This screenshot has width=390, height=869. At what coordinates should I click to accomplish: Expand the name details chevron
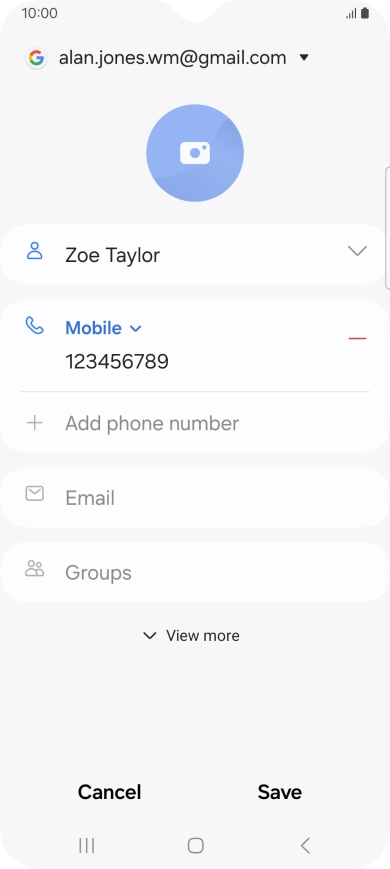(x=357, y=251)
